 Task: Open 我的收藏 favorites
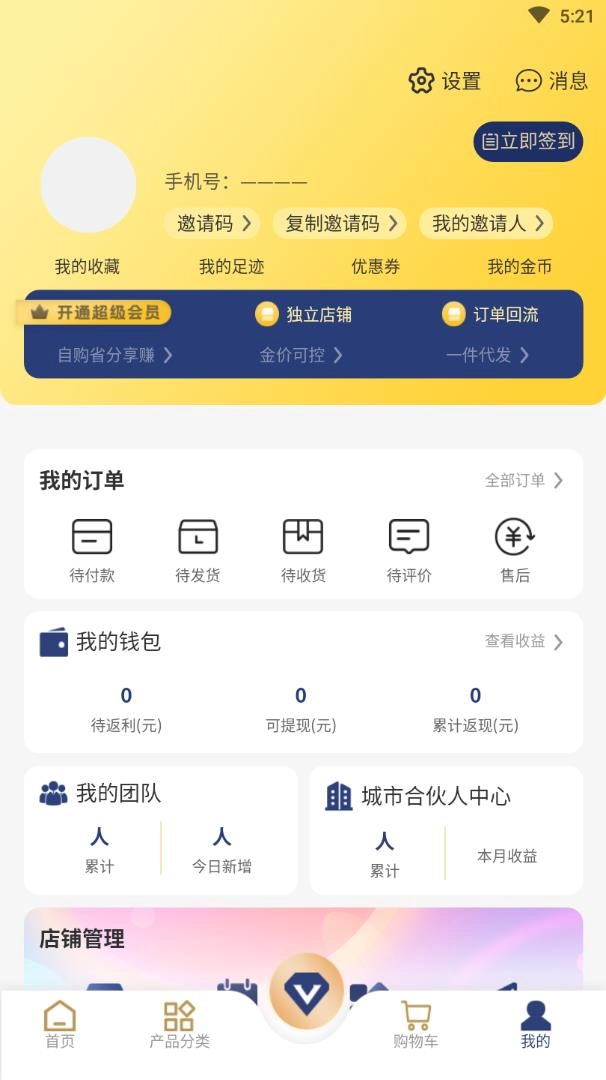pyautogui.click(x=87, y=266)
